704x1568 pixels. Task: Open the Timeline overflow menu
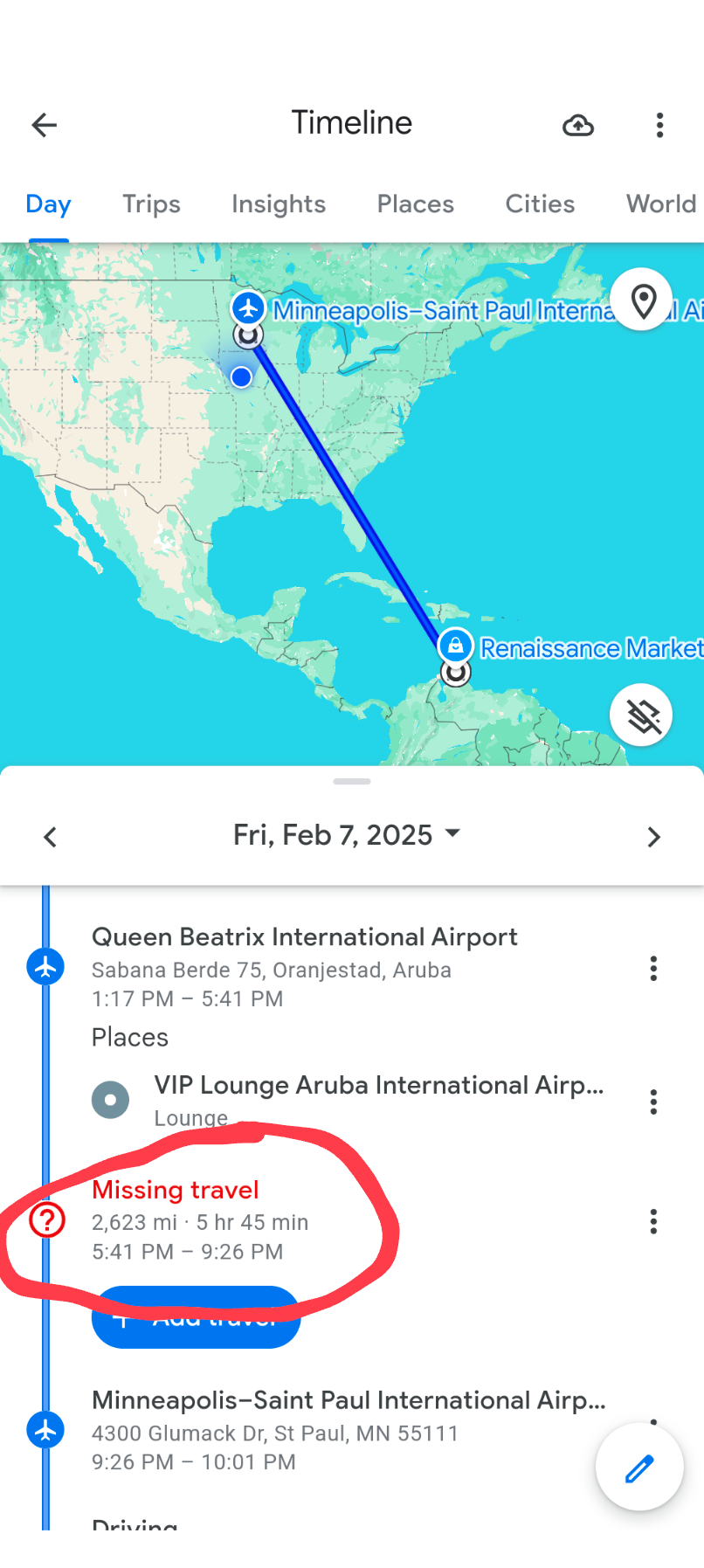659,125
